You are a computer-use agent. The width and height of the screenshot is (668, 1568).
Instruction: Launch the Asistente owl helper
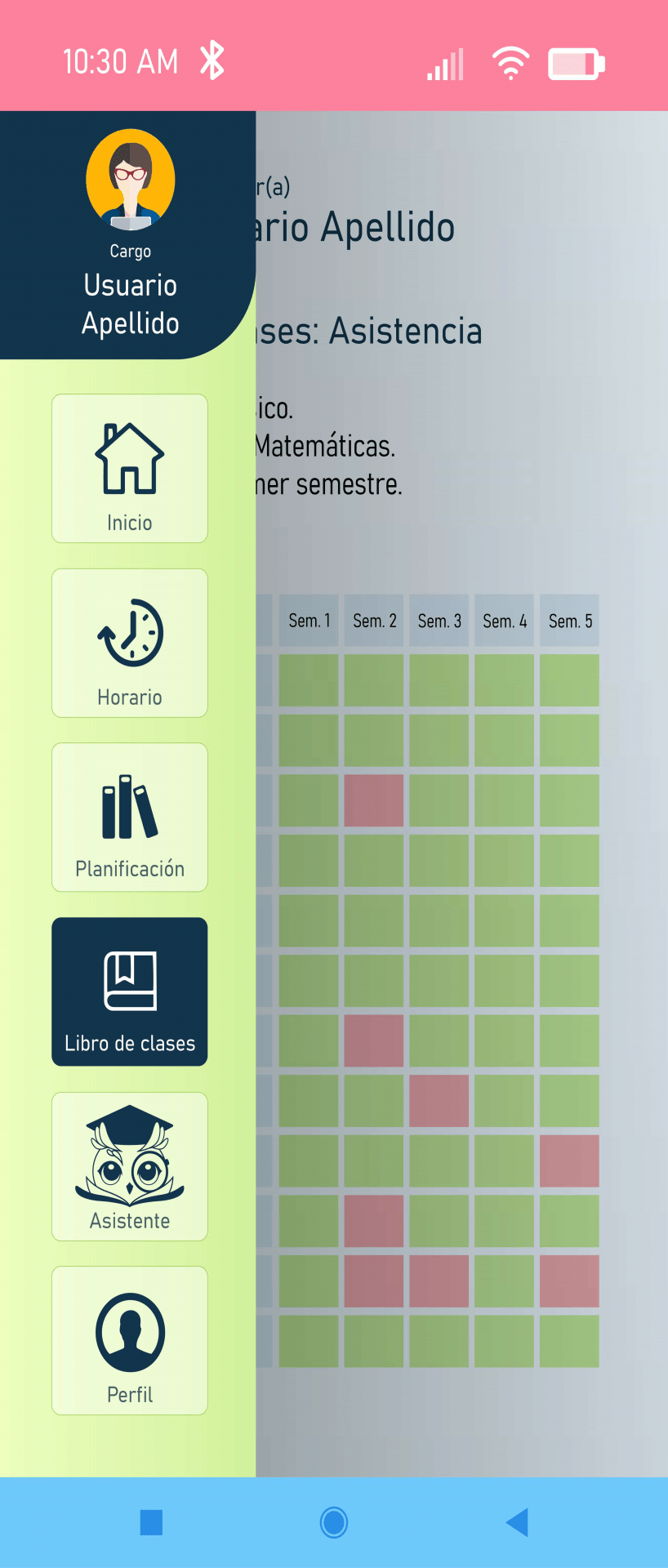(x=130, y=1166)
